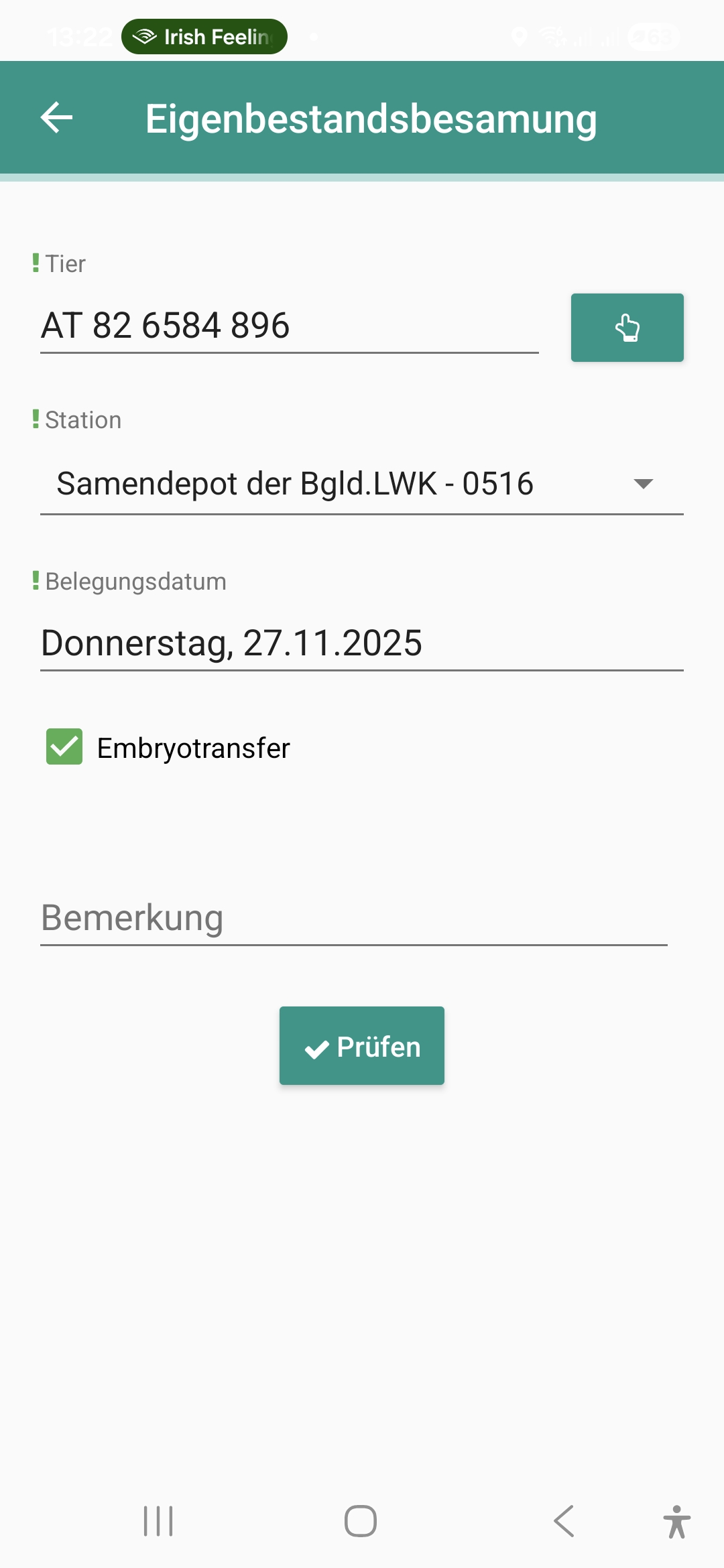Go to the system home screen
This screenshot has width=724, height=1568.
[361, 1520]
